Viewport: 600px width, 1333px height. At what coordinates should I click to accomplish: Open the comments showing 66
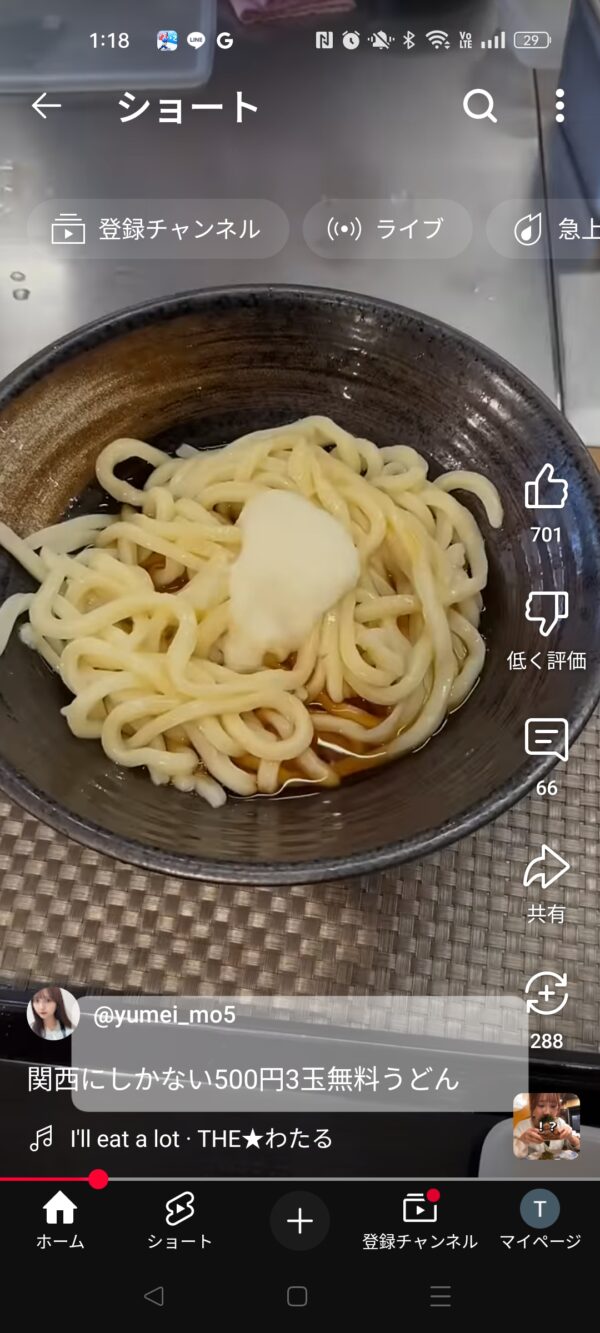click(546, 742)
